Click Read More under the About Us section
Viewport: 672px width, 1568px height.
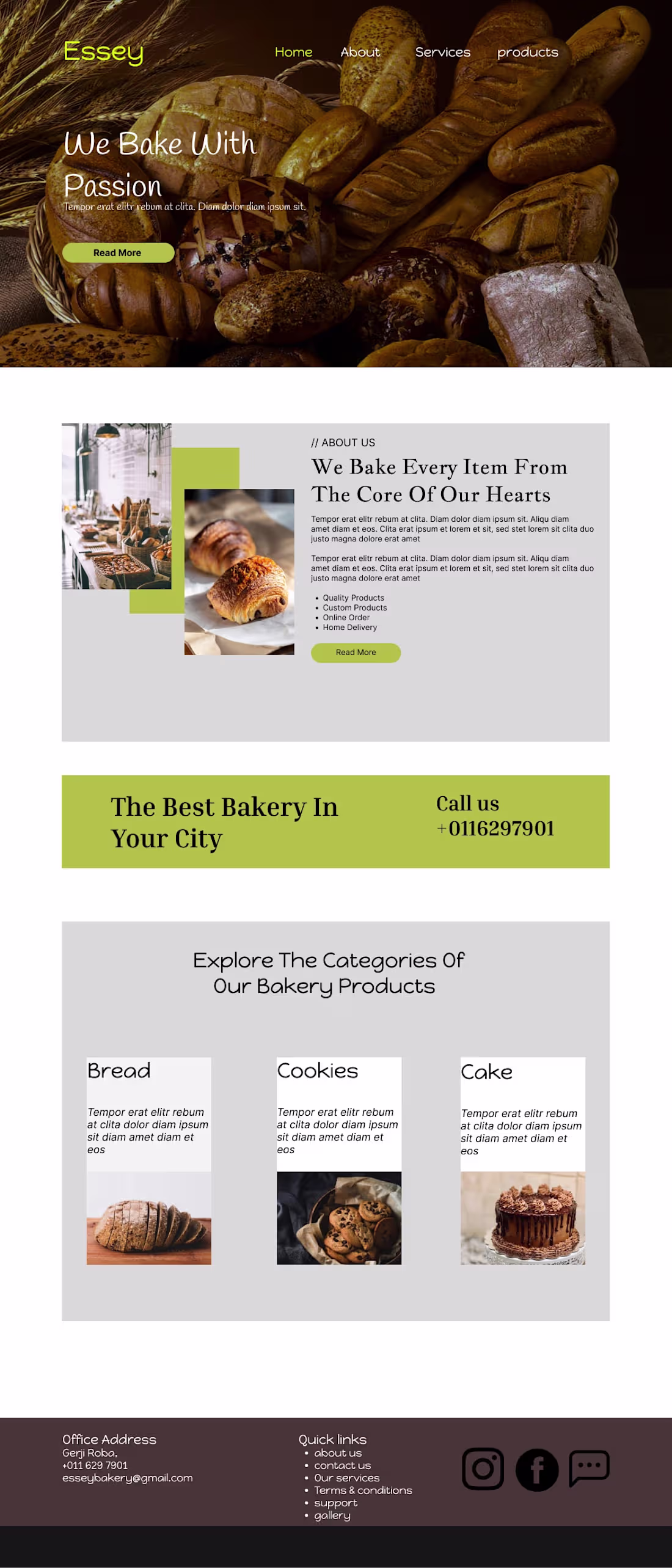point(356,652)
